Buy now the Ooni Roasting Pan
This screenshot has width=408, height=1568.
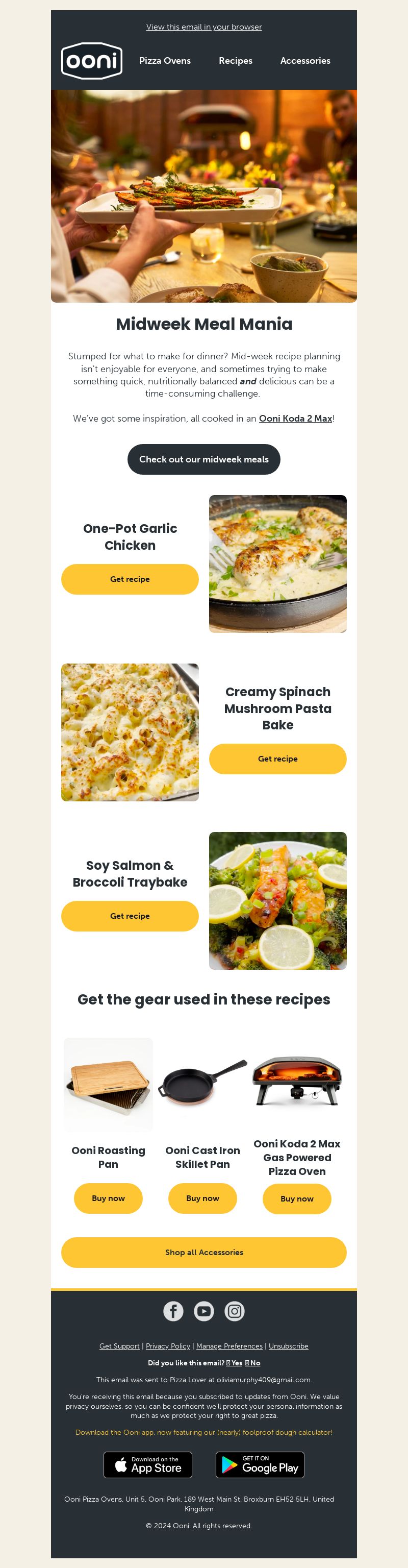pos(108,1198)
